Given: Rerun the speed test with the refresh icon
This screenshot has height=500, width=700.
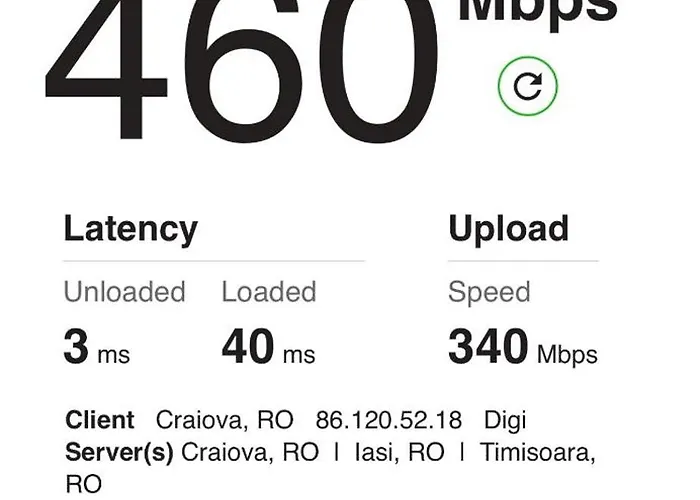Looking at the screenshot, I should coord(527,87).
